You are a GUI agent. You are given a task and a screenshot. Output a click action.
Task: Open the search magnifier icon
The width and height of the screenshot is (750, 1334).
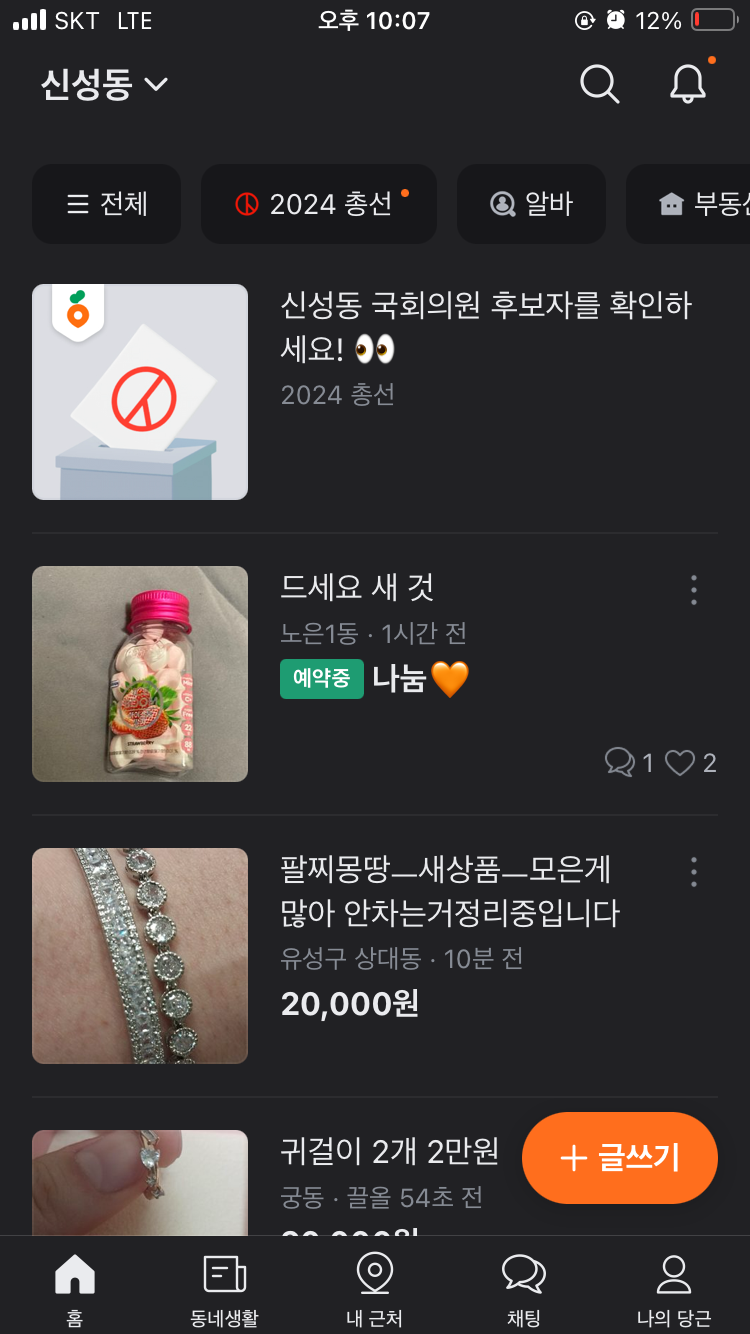[599, 84]
